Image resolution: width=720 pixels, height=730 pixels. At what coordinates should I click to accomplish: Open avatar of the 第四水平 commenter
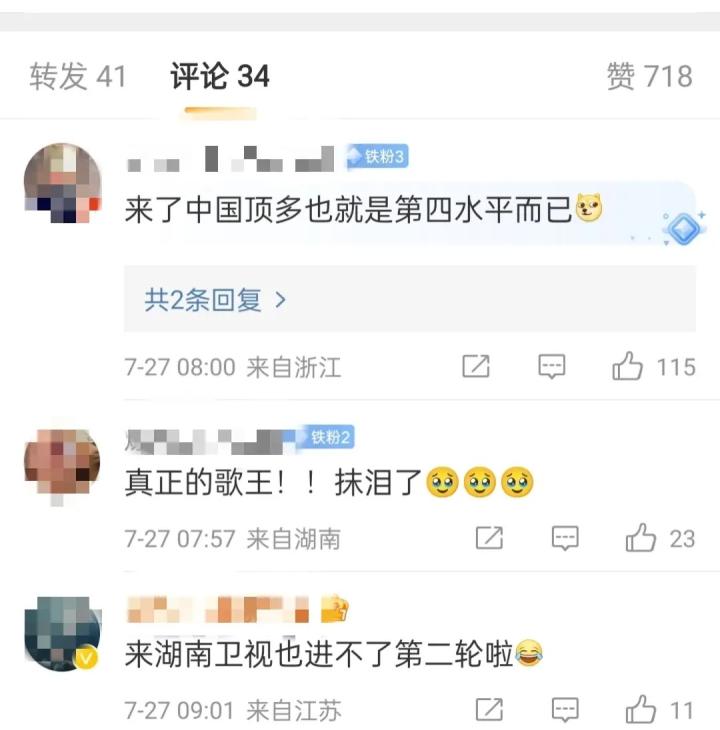point(62,183)
